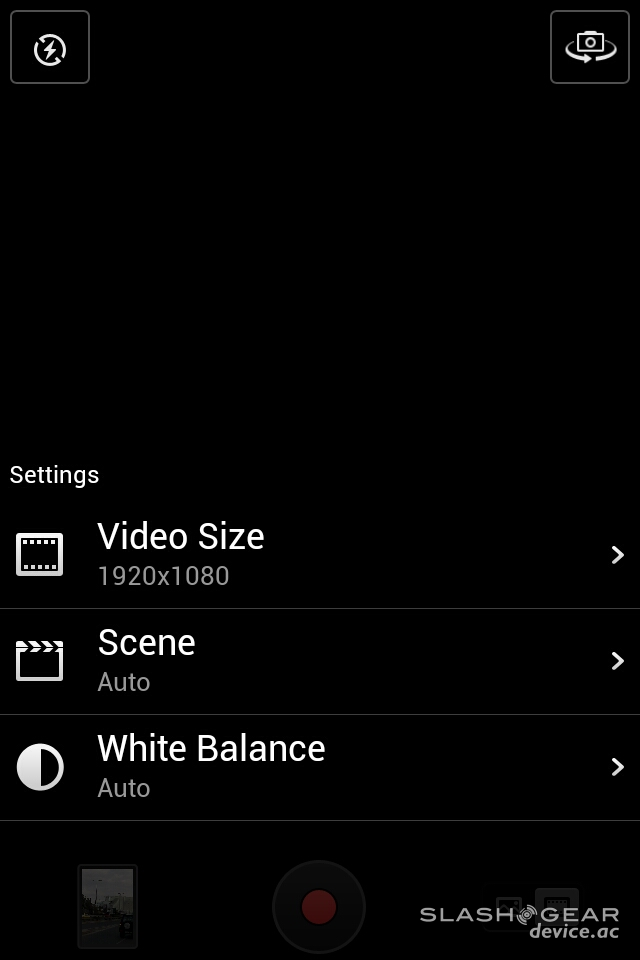640x960 pixels.
Task: Start recording with the red record button
Action: [x=319, y=907]
